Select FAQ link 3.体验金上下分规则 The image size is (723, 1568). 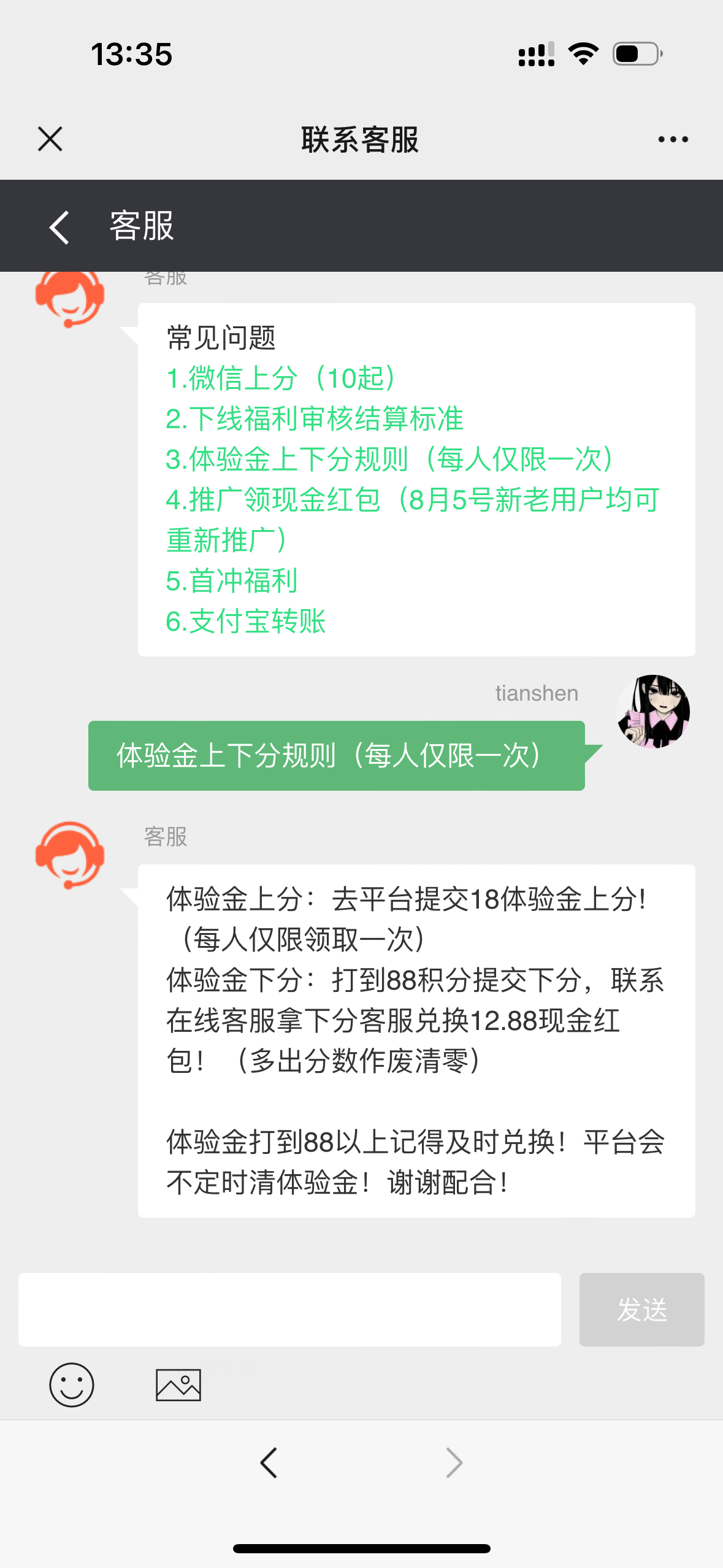pyautogui.click(x=391, y=459)
